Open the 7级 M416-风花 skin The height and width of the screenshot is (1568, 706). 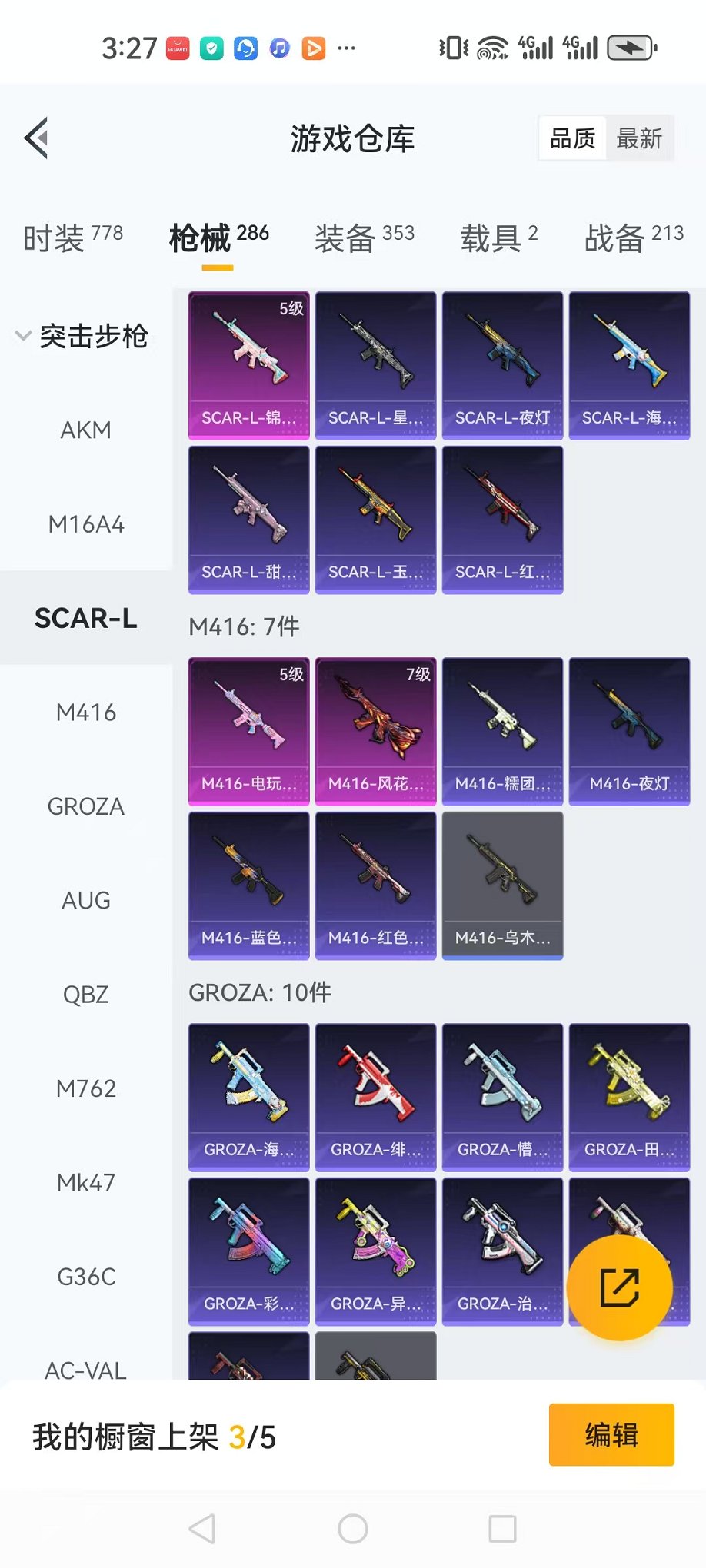pos(375,731)
